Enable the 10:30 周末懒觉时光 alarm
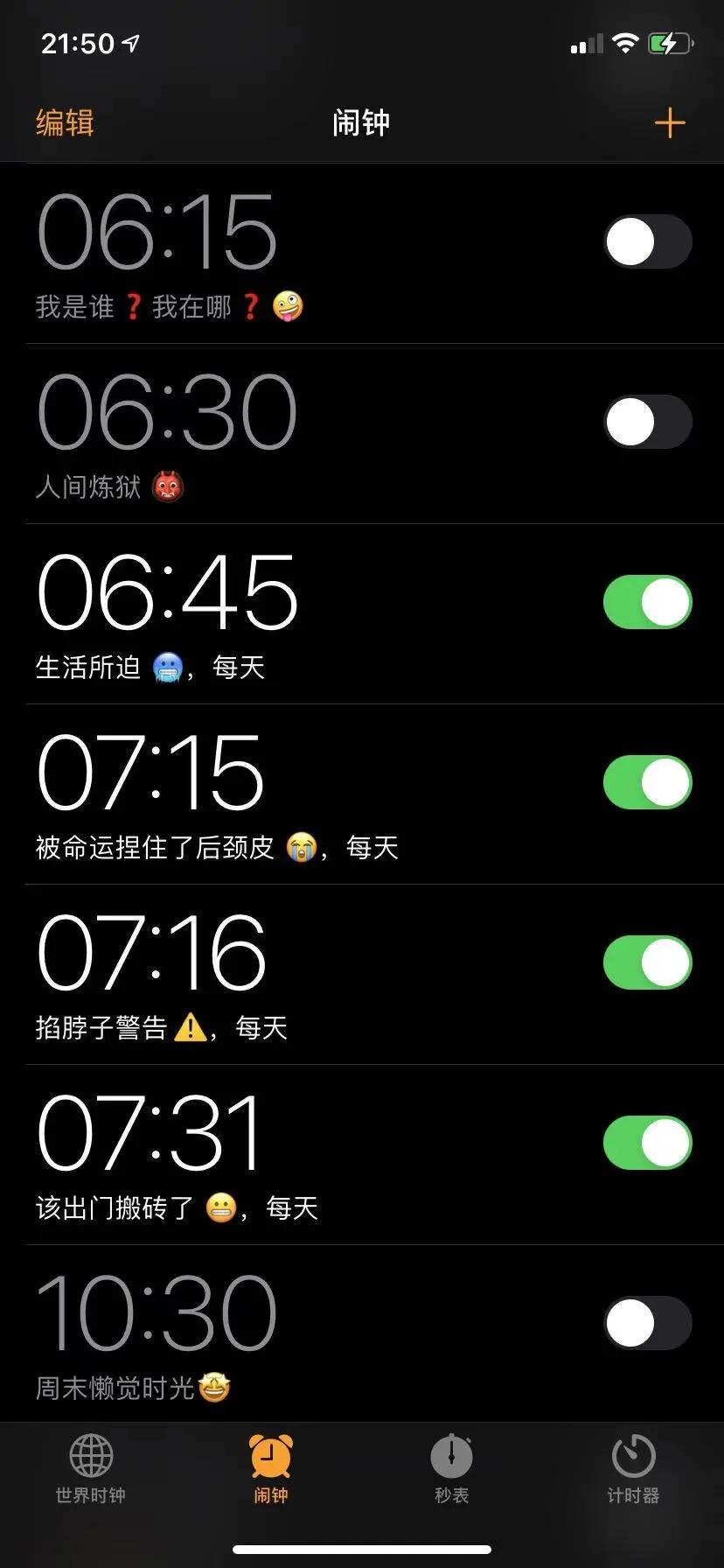 tap(647, 1323)
